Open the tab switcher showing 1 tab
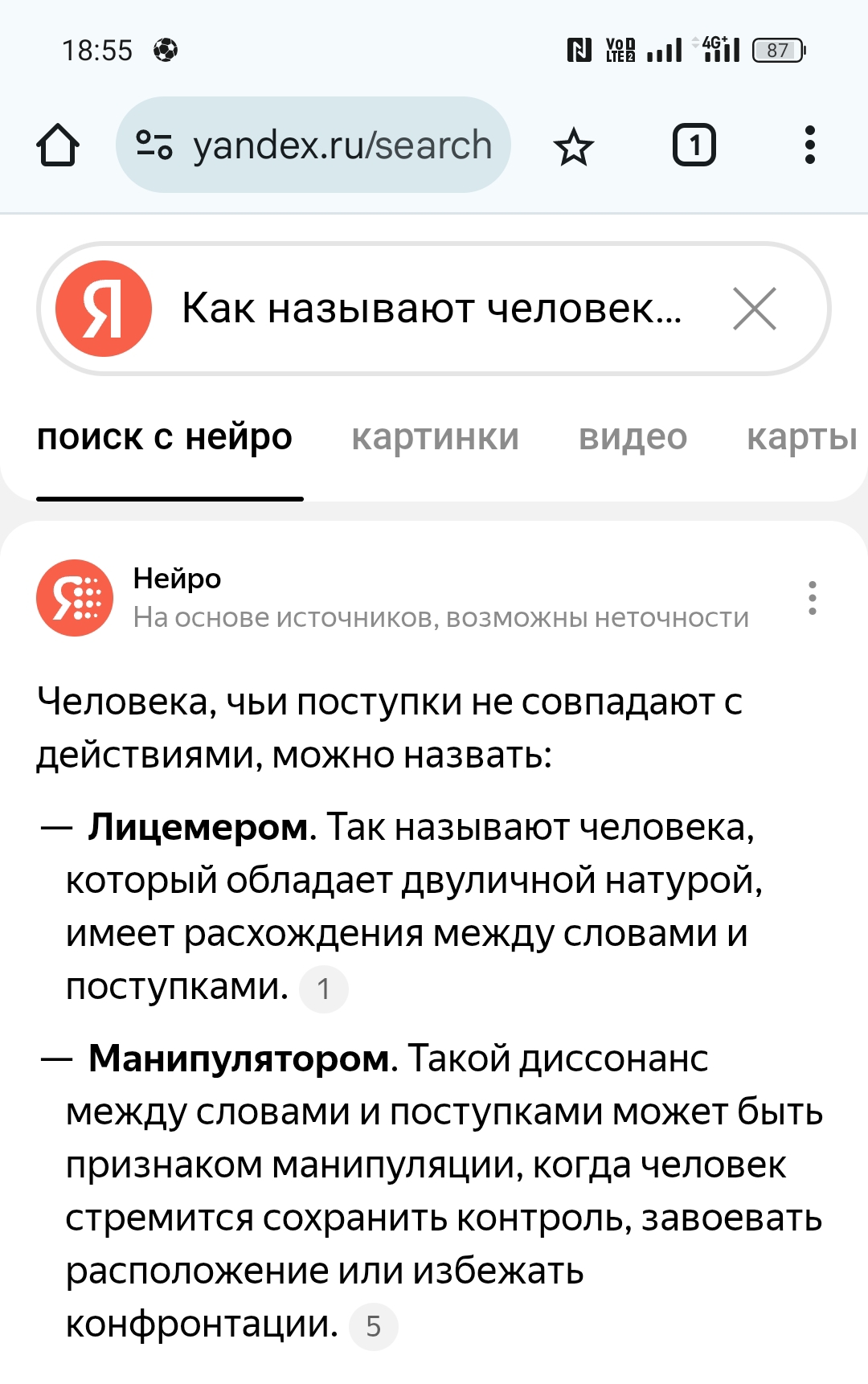 click(x=694, y=145)
